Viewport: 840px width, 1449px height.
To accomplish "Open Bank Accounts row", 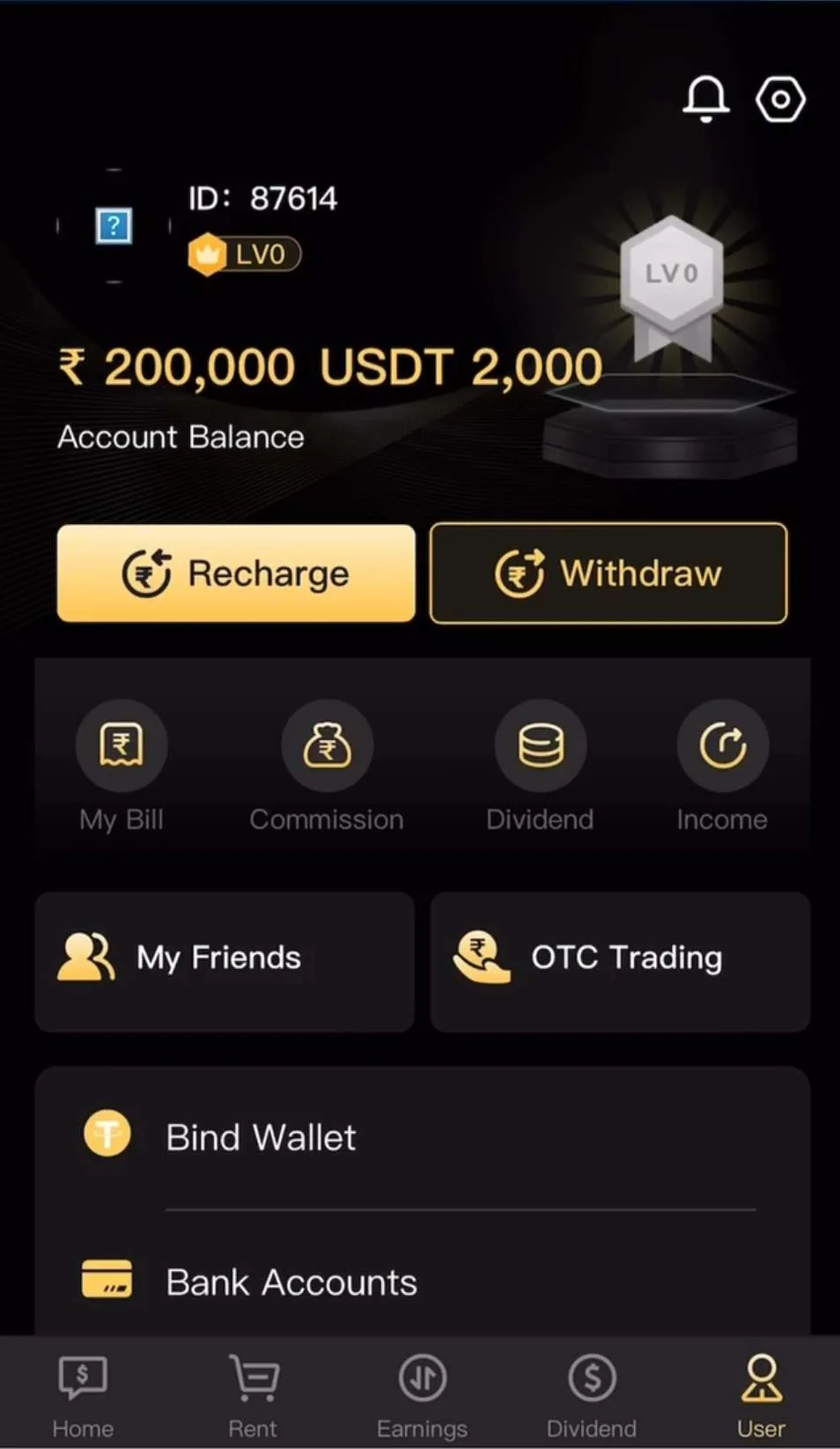I will [x=421, y=1282].
